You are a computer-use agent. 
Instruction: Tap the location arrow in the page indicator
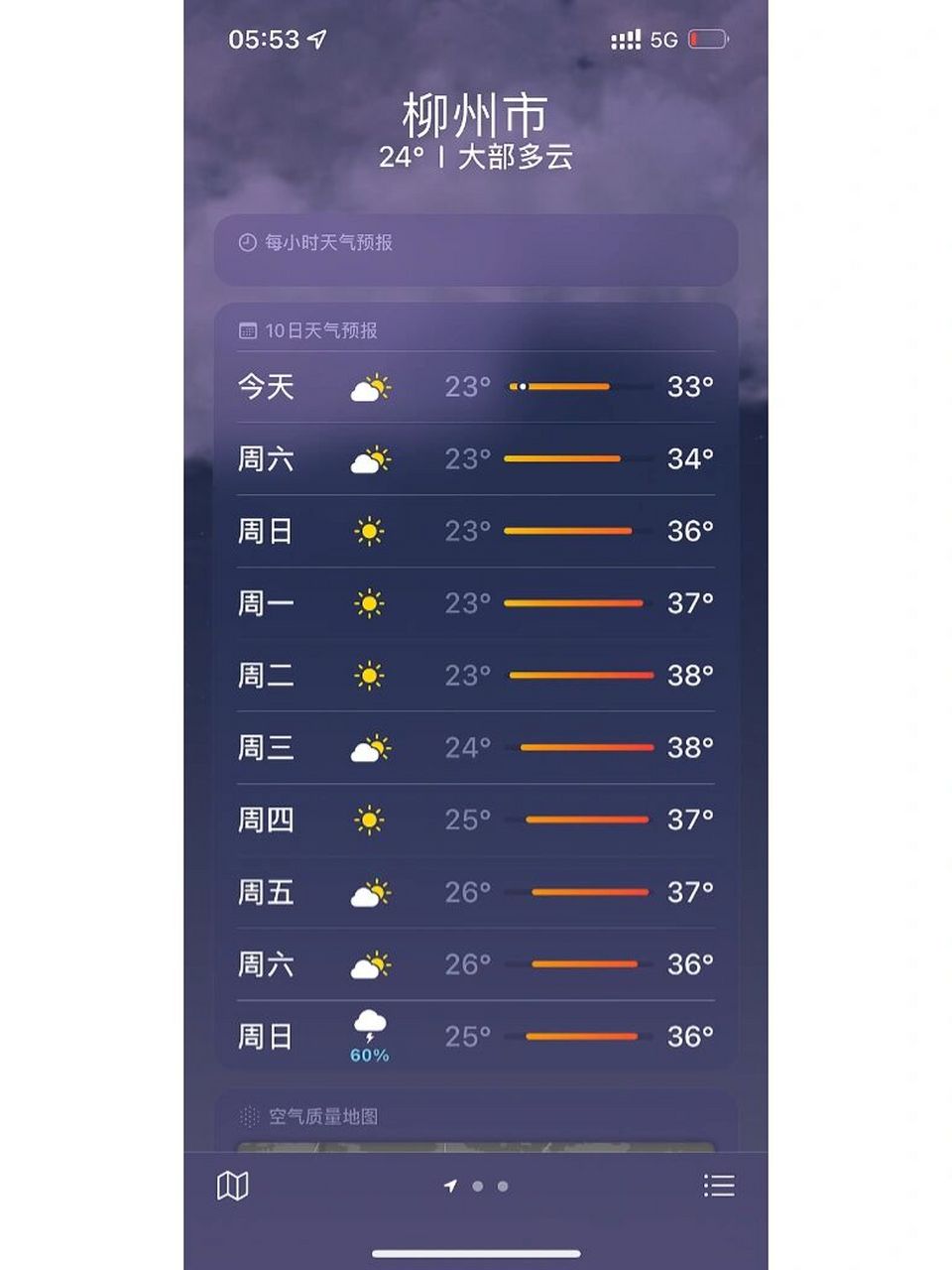pyautogui.click(x=451, y=1184)
